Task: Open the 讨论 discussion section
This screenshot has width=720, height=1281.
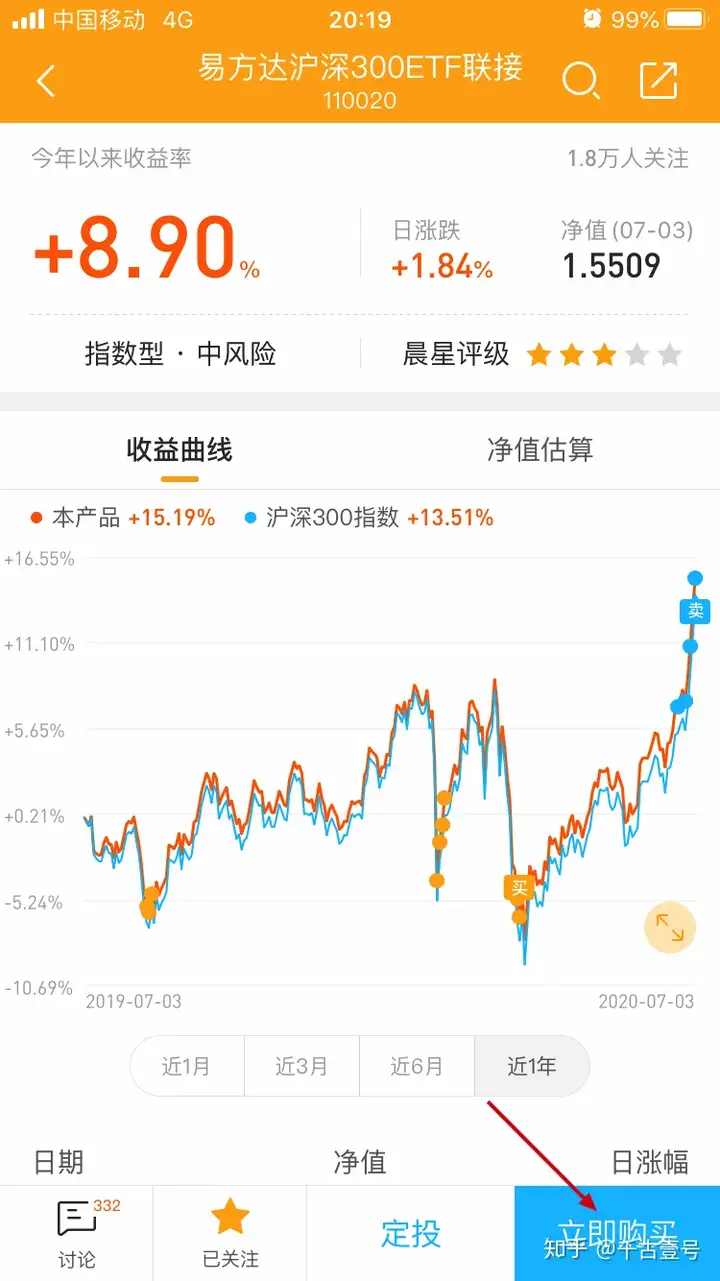Action: 77,1233
